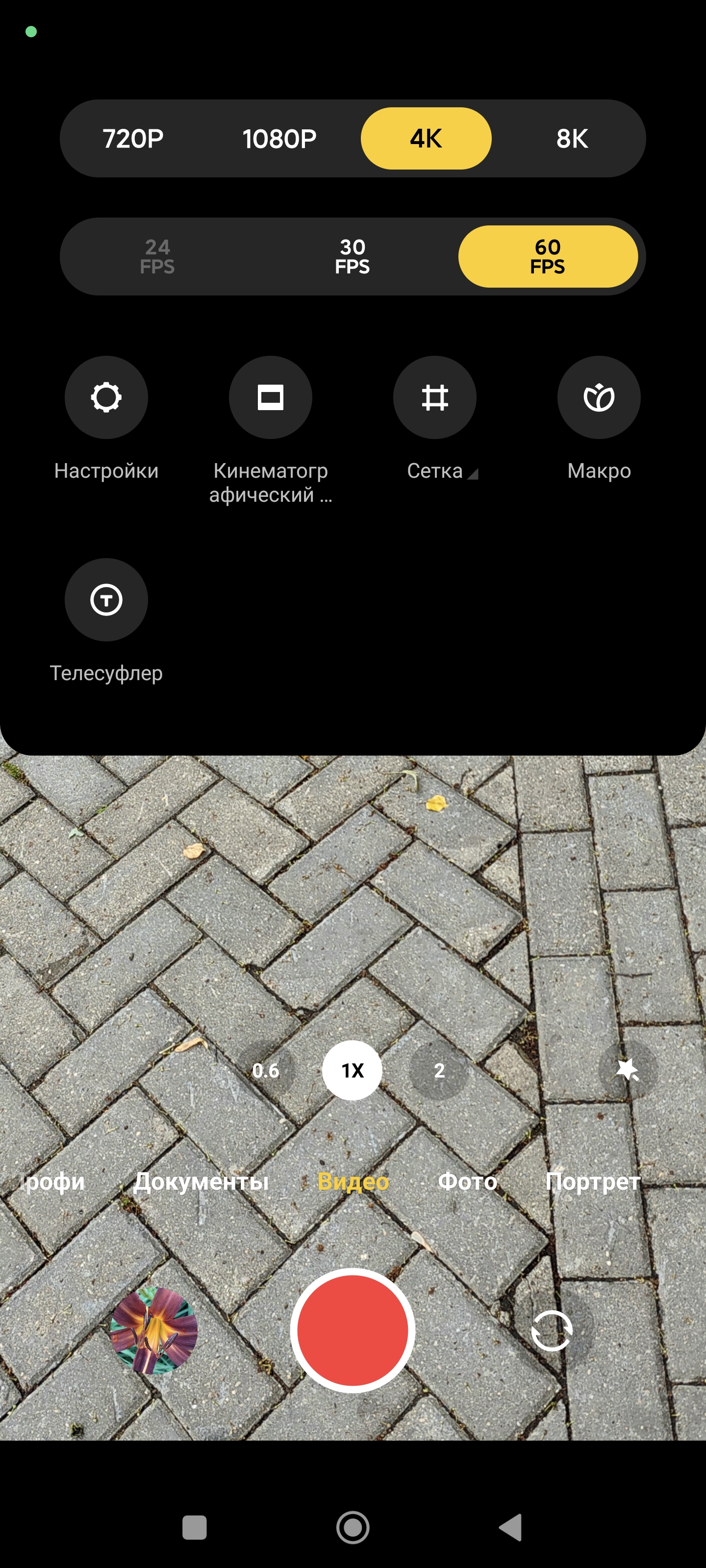Switch to Фото mode
The width and height of the screenshot is (706, 1568).
click(x=467, y=1181)
